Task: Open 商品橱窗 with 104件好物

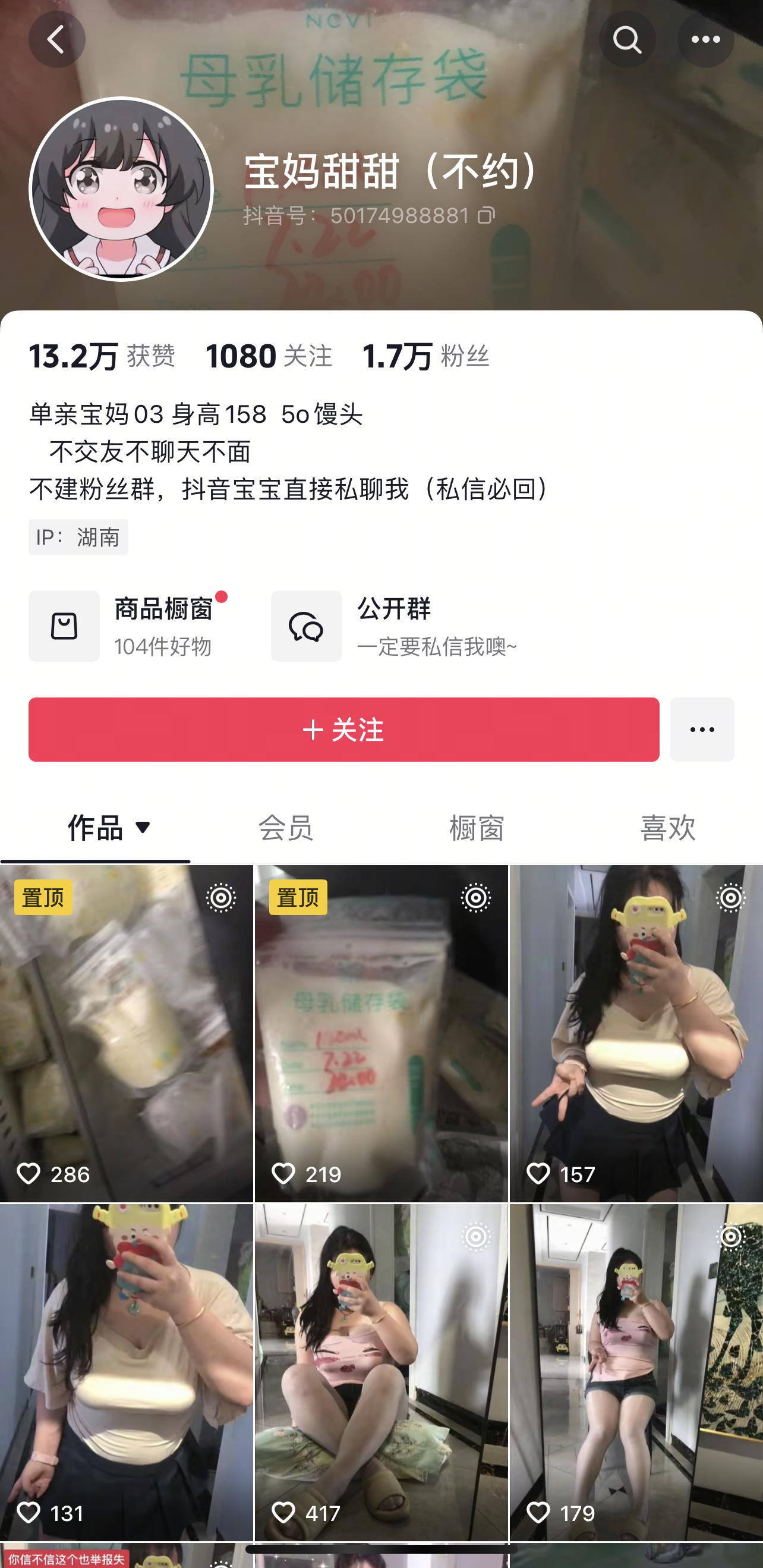Action: point(128,626)
